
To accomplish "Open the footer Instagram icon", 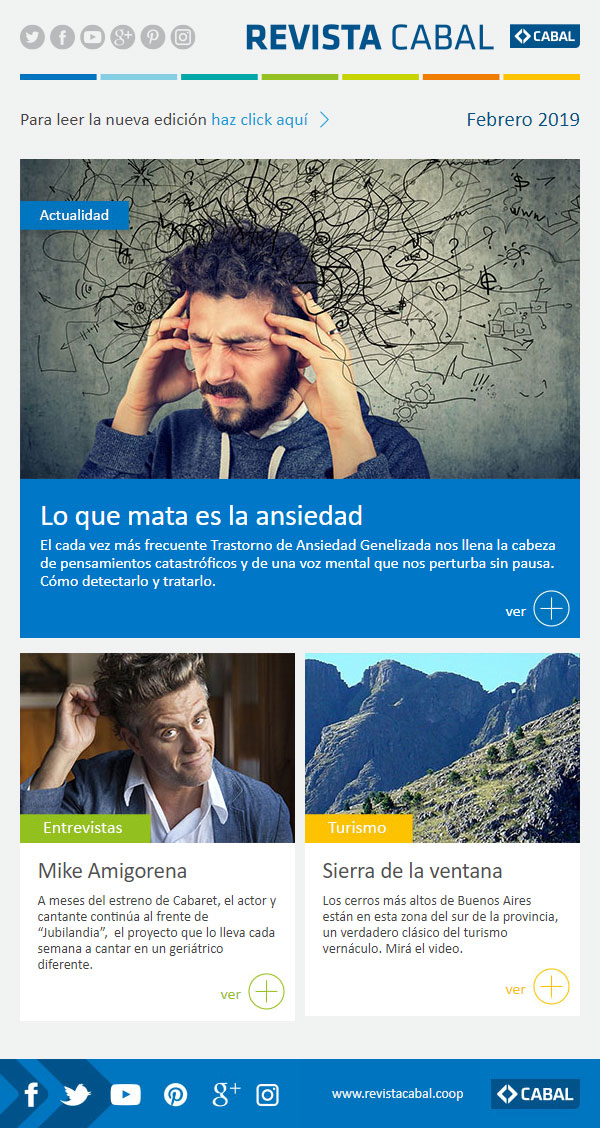I will [268, 1095].
